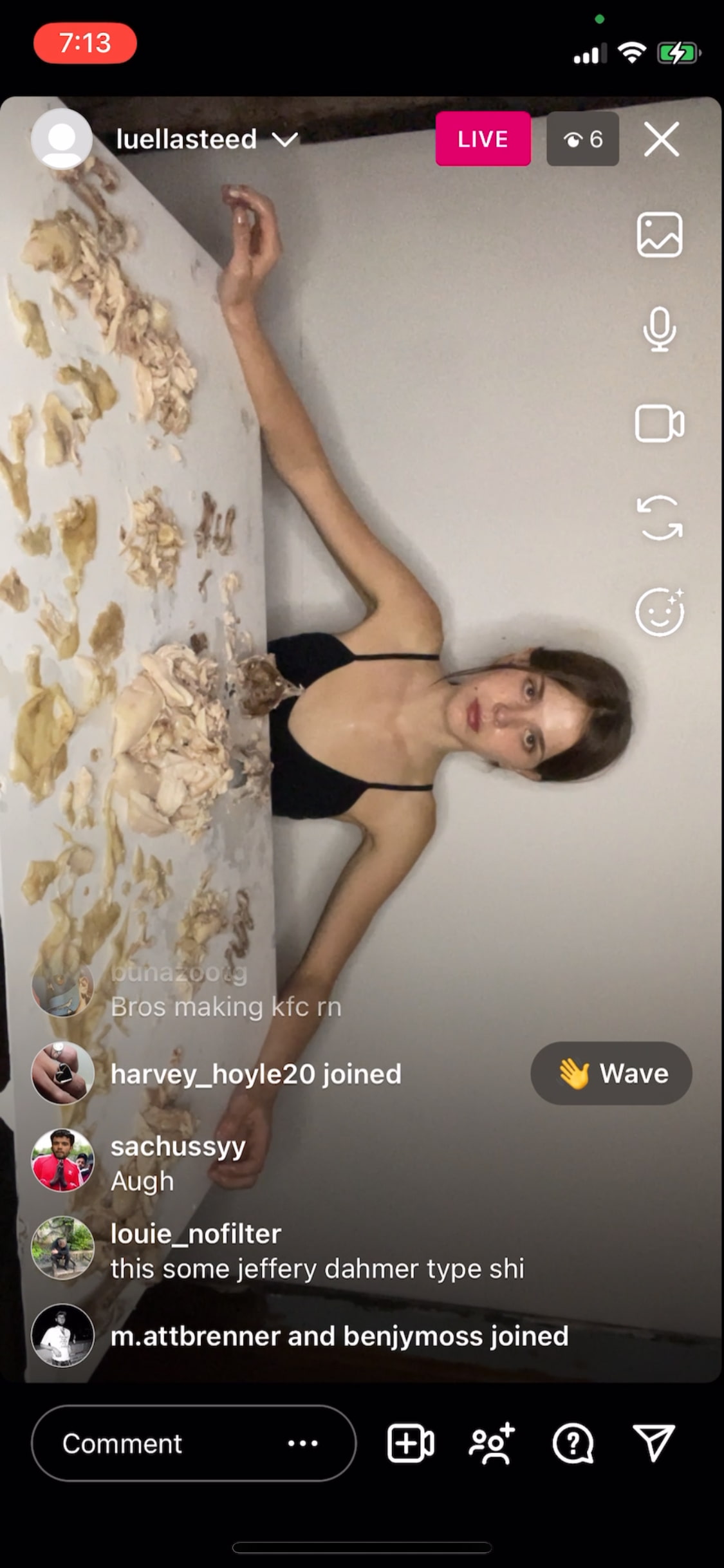
Task: Close the live broadcast with the X
Action: 662,139
